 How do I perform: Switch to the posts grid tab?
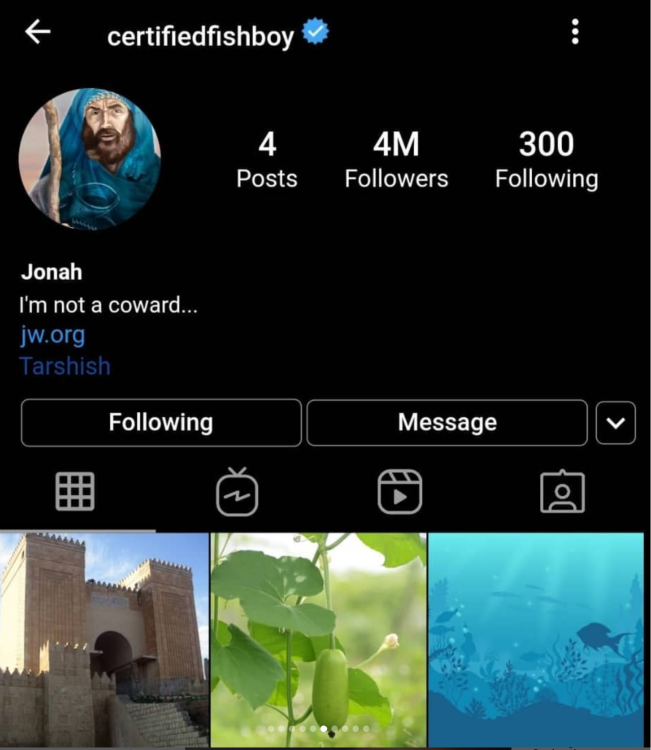tap(75, 491)
